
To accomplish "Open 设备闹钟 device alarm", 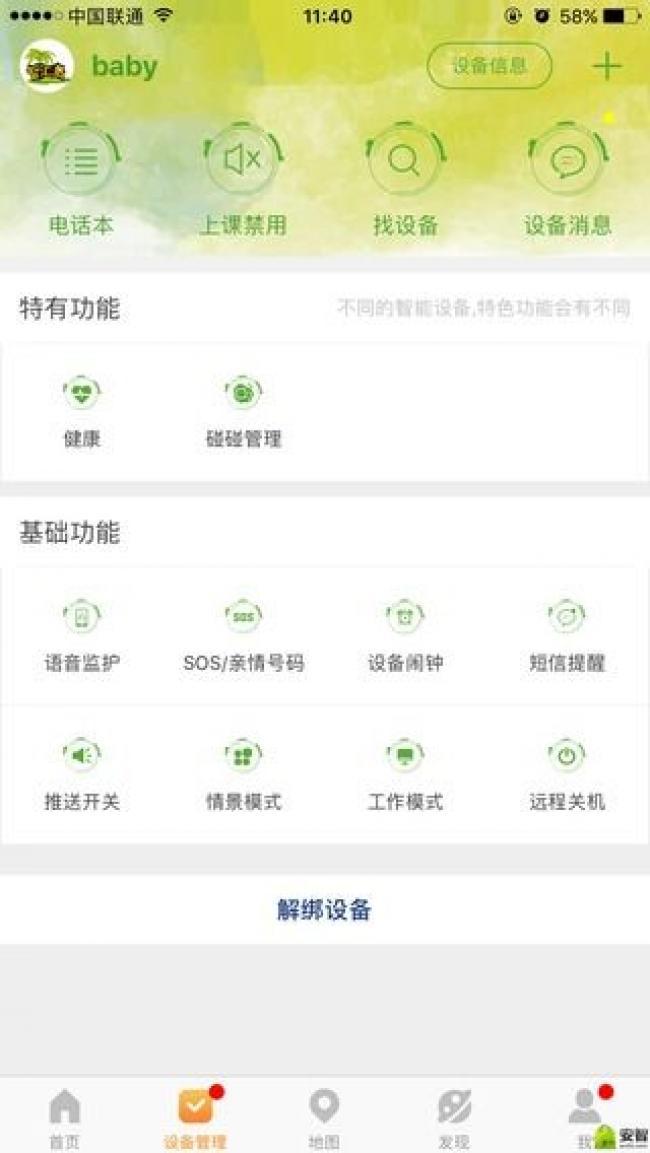I will click(405, 635).
